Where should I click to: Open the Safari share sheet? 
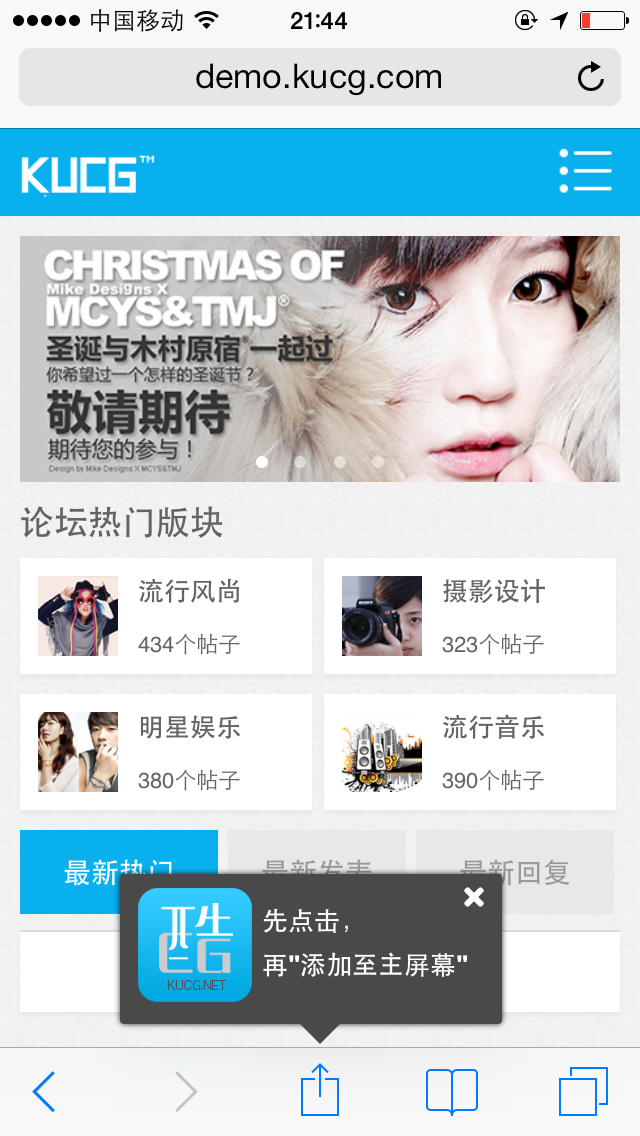pyautogui.click(x=320, y=1089)
